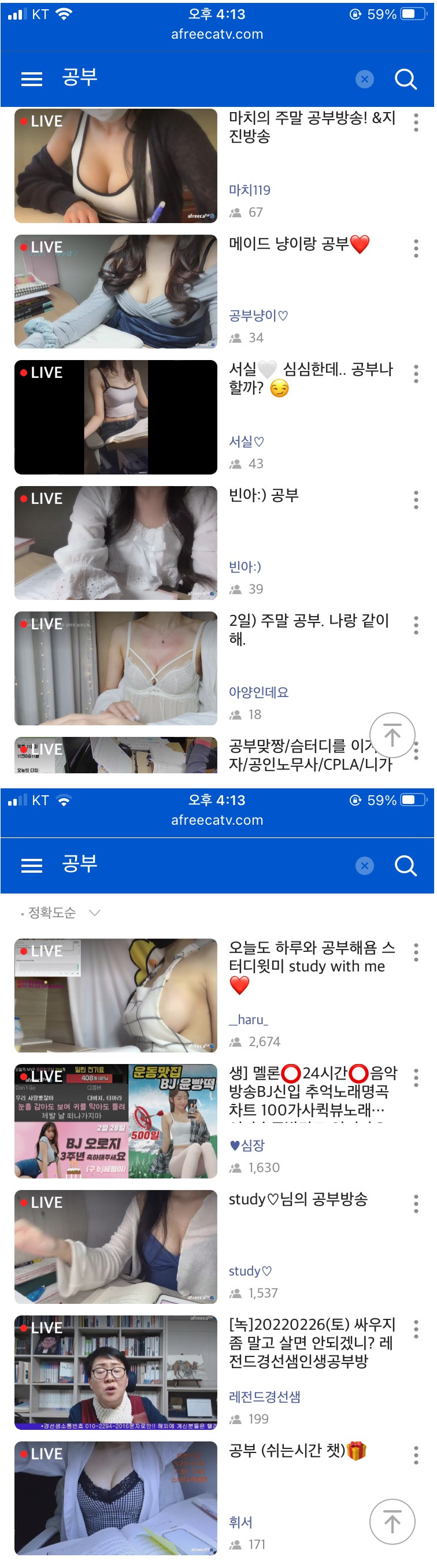
Task: Watch 공부냥이♡'s live broadcast
Action: (x=116, y=291)
